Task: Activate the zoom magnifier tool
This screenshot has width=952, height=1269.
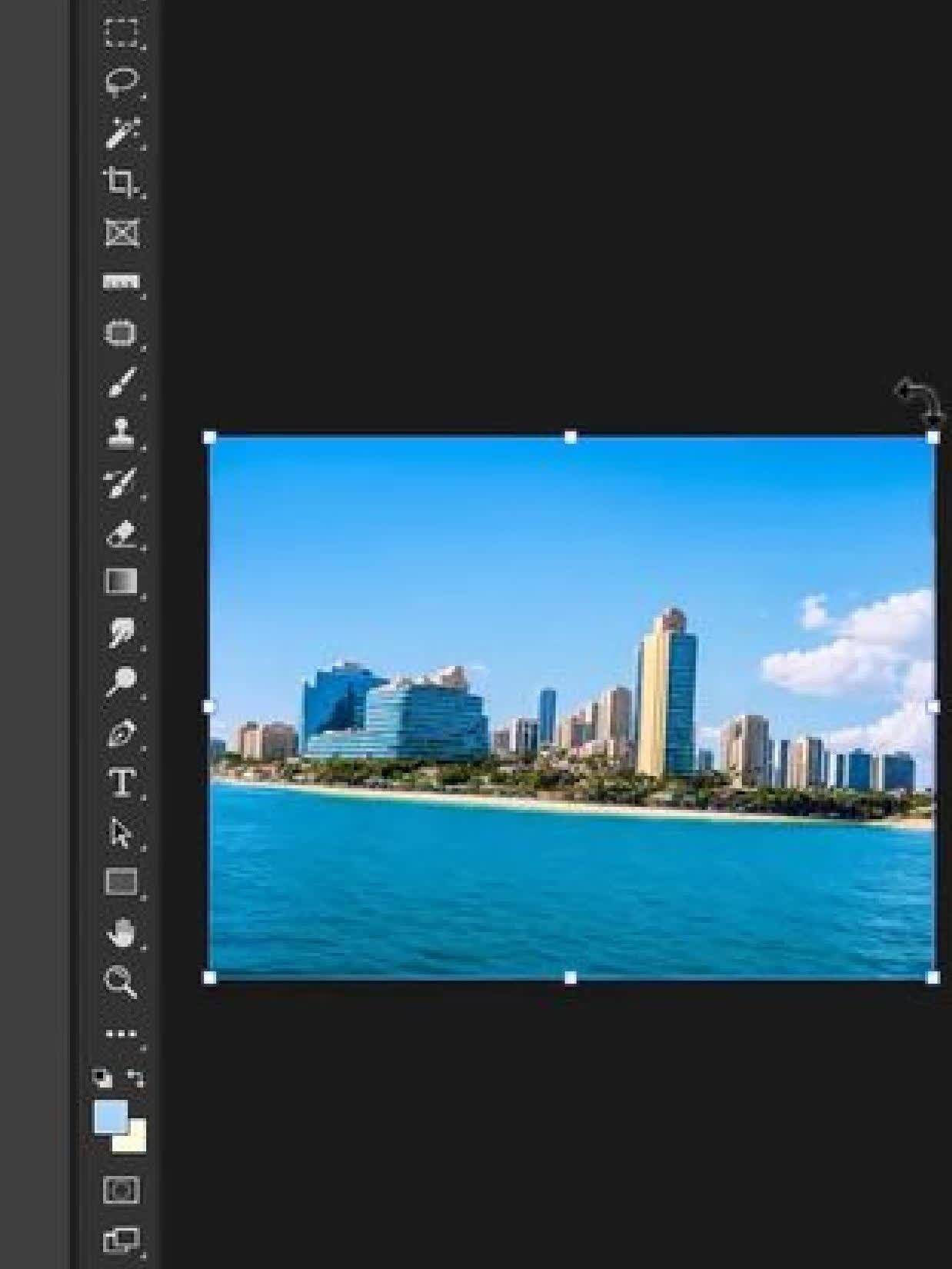Action: pos(121,982)
